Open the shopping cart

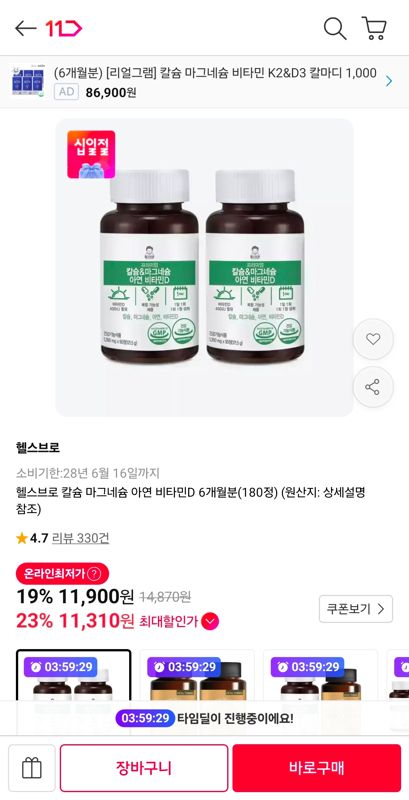(x=374, y=29)
